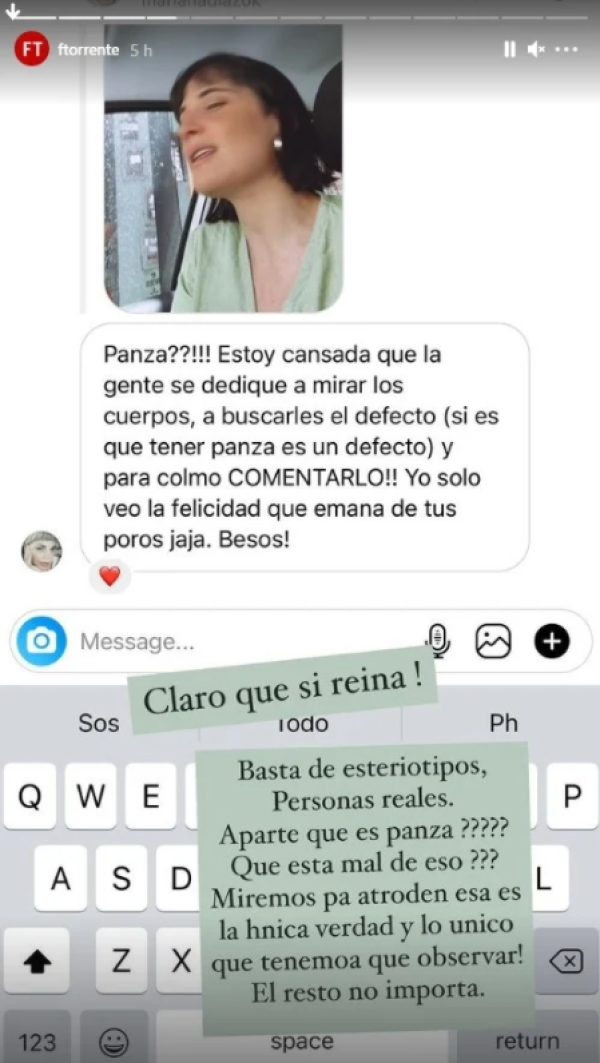
Task: Open the FT profile avatar
Action: 31,49
